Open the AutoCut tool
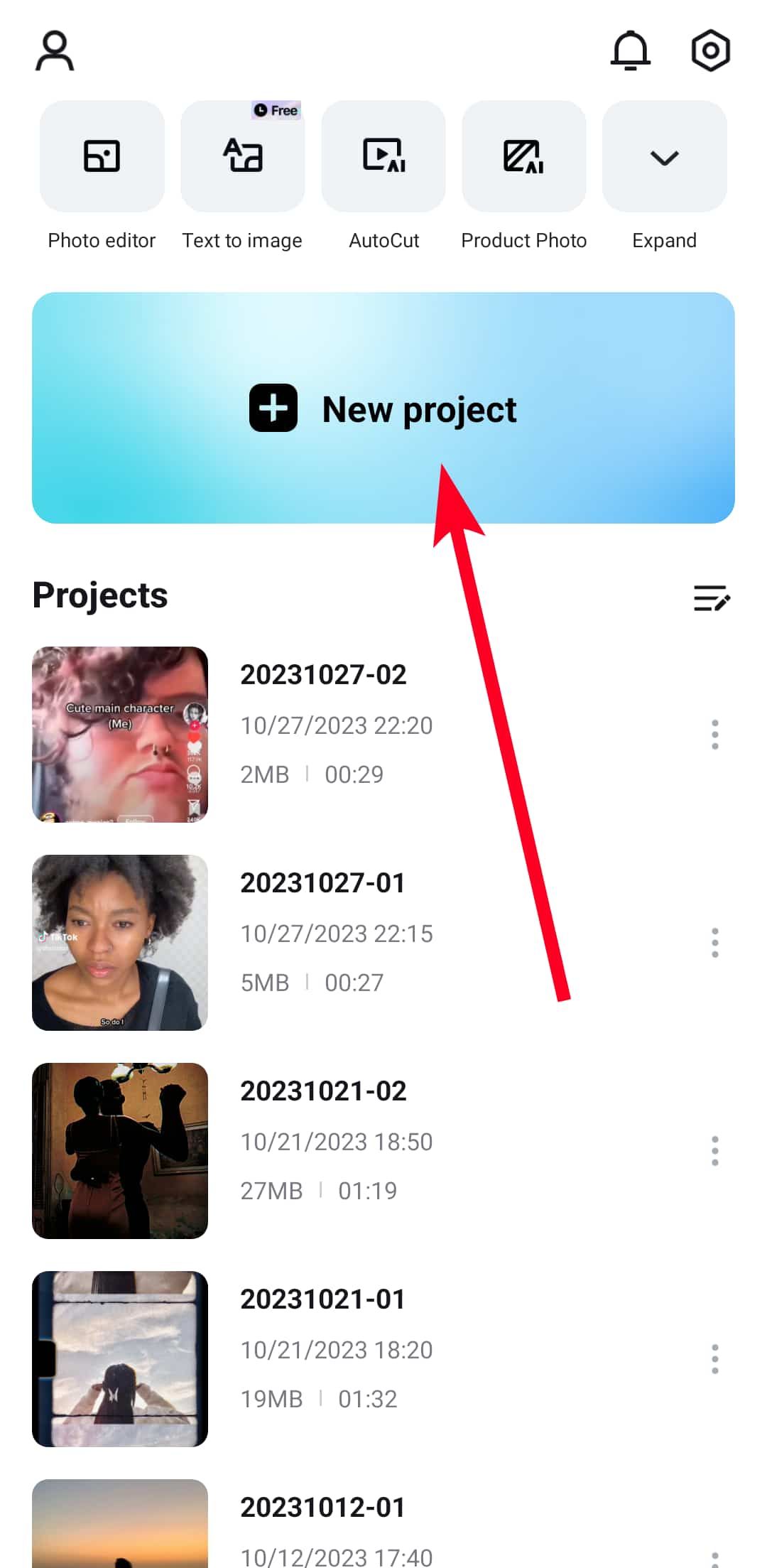Screen dimensions: 767x1568 pyautogui.click(x=383, y=156)
